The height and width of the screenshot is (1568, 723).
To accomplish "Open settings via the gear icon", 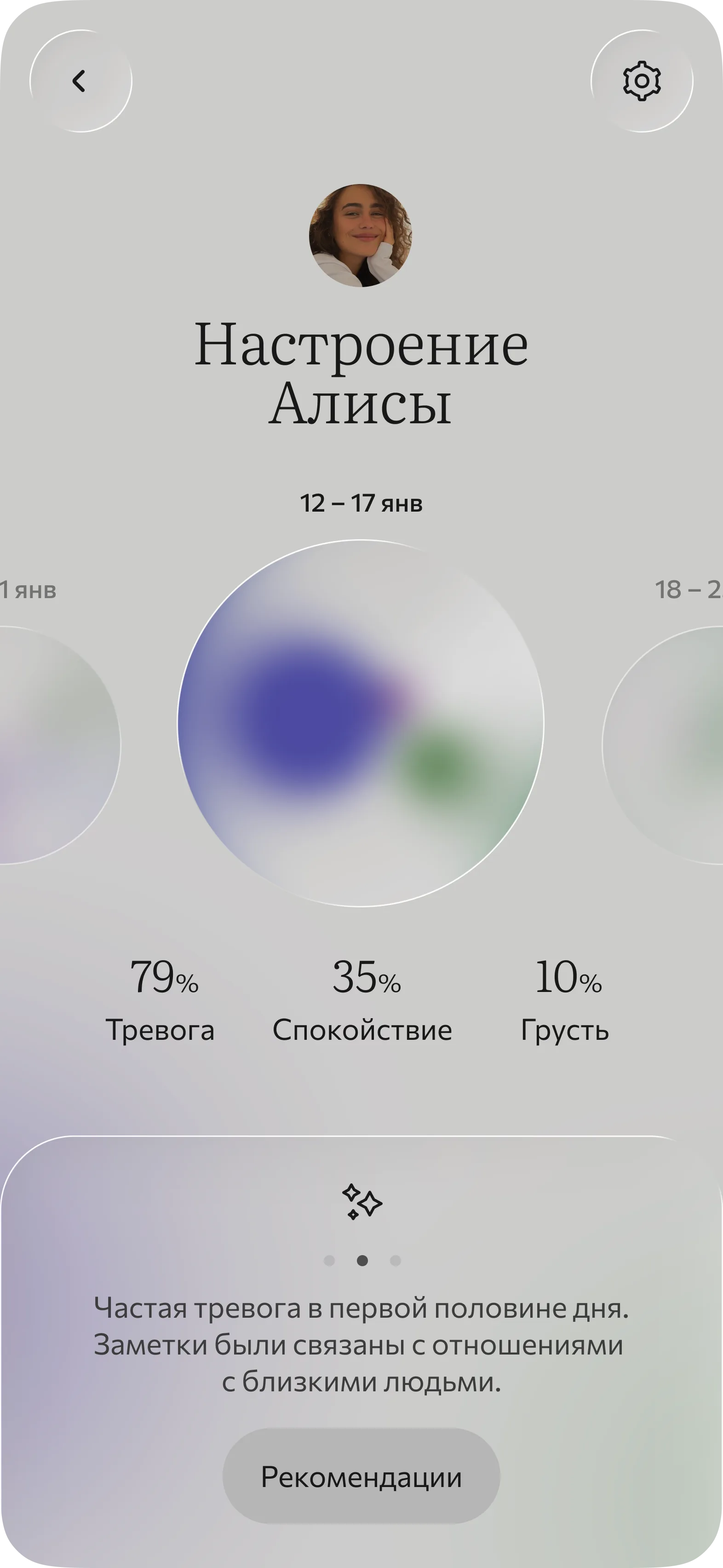I will coord(642,81).
